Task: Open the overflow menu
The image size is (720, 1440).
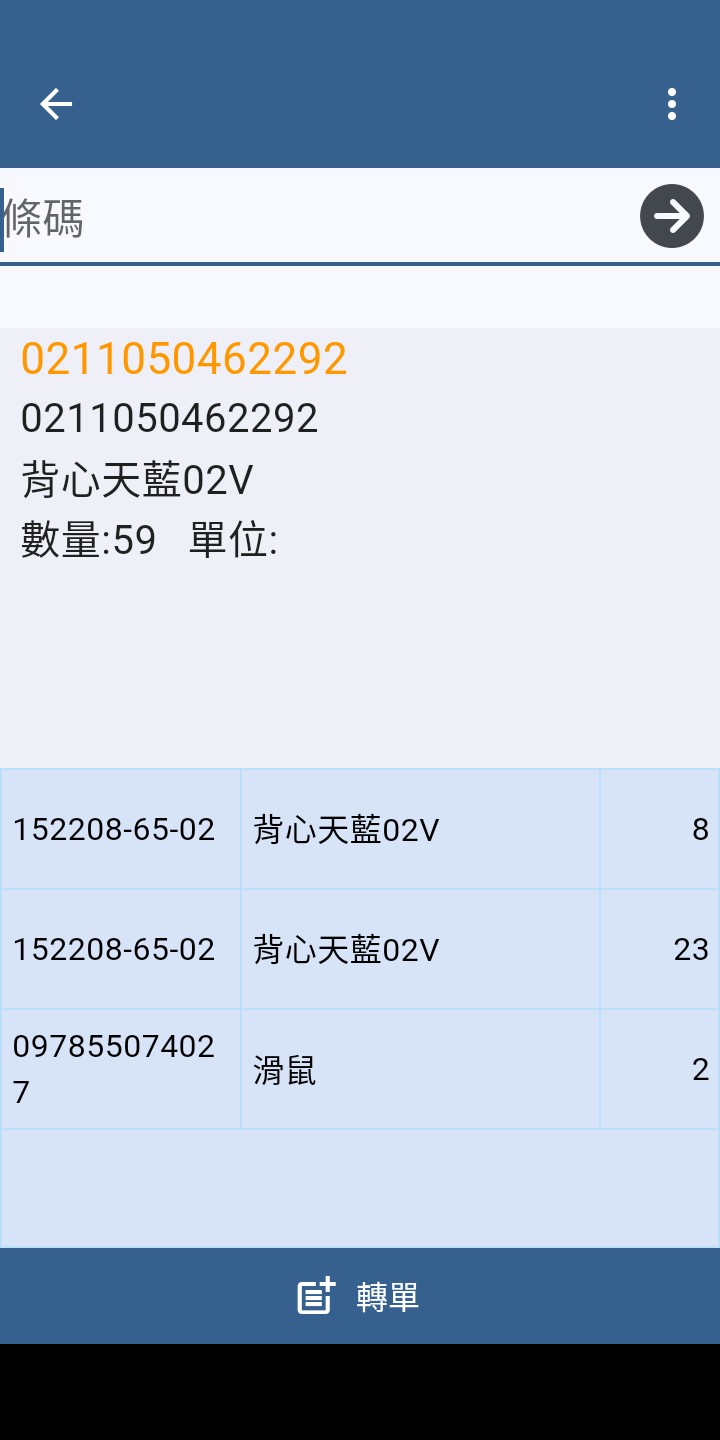Action: 671,104
